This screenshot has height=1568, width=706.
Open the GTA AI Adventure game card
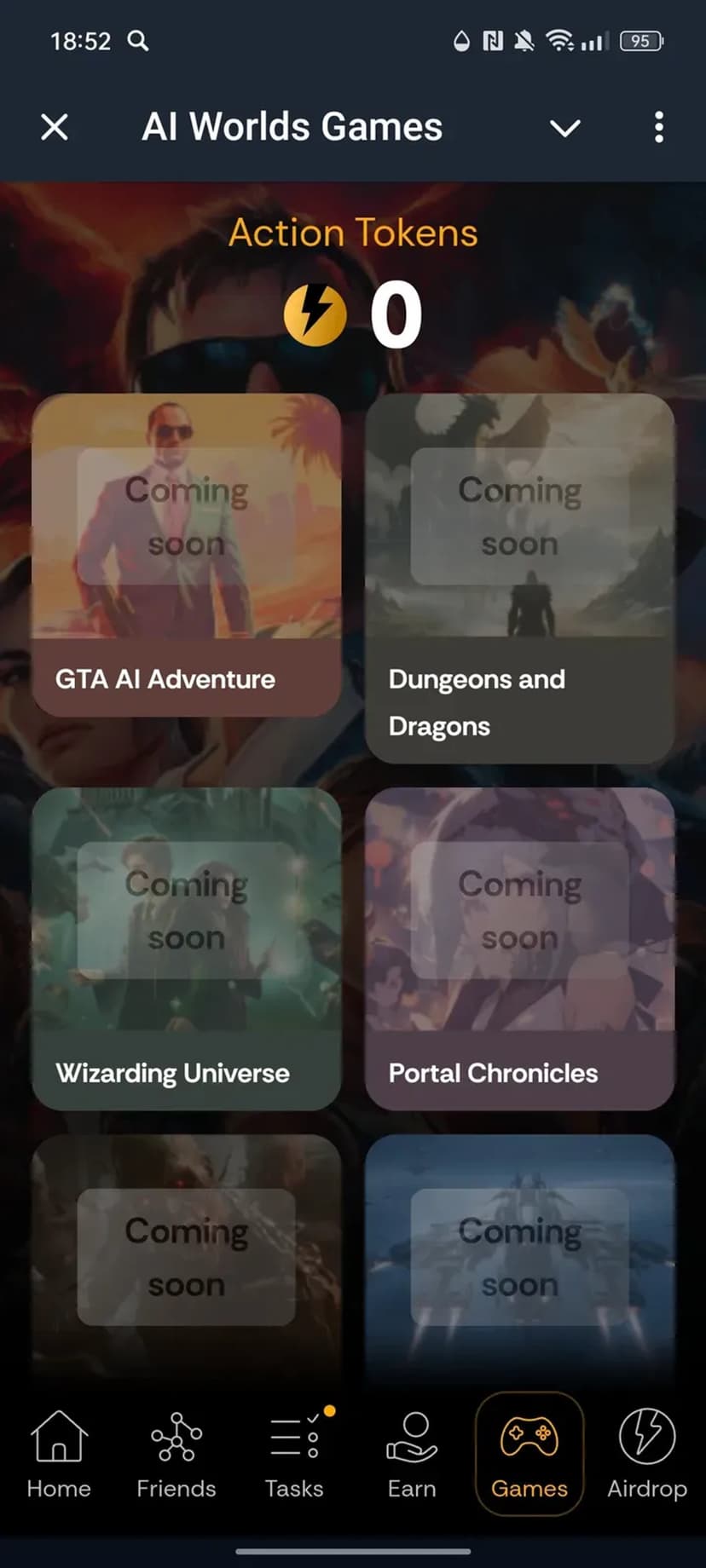[187, 554]
